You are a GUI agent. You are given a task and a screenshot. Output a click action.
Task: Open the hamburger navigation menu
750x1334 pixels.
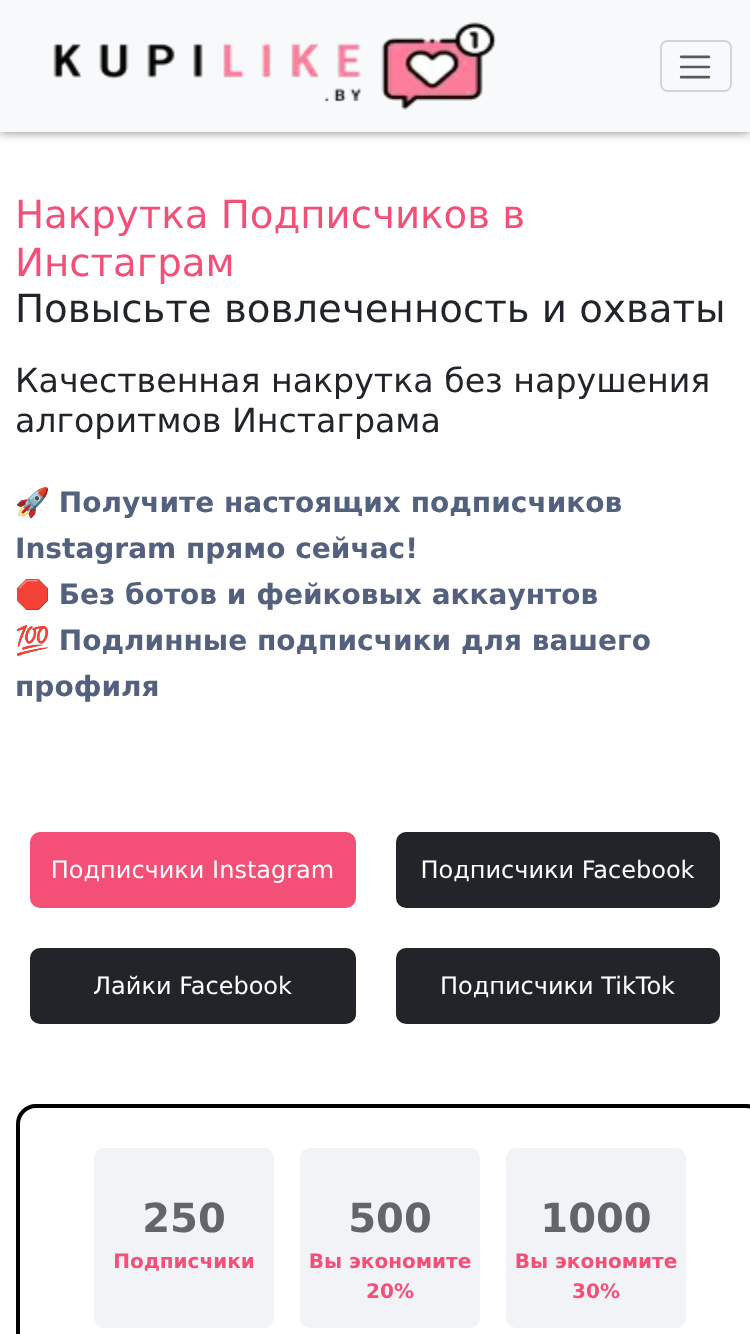[x=695, y=66]
